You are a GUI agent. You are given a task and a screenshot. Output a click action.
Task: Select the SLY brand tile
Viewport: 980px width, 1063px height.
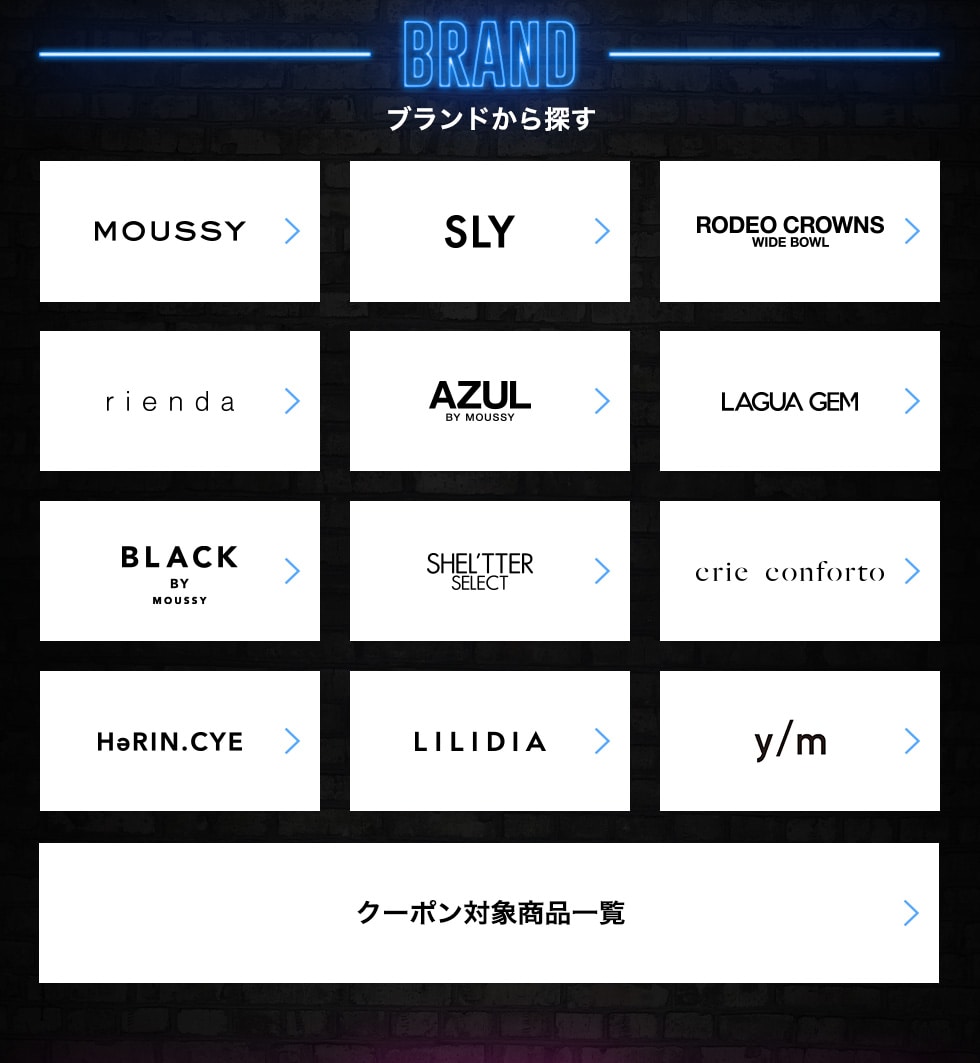(x=490, y=231)
